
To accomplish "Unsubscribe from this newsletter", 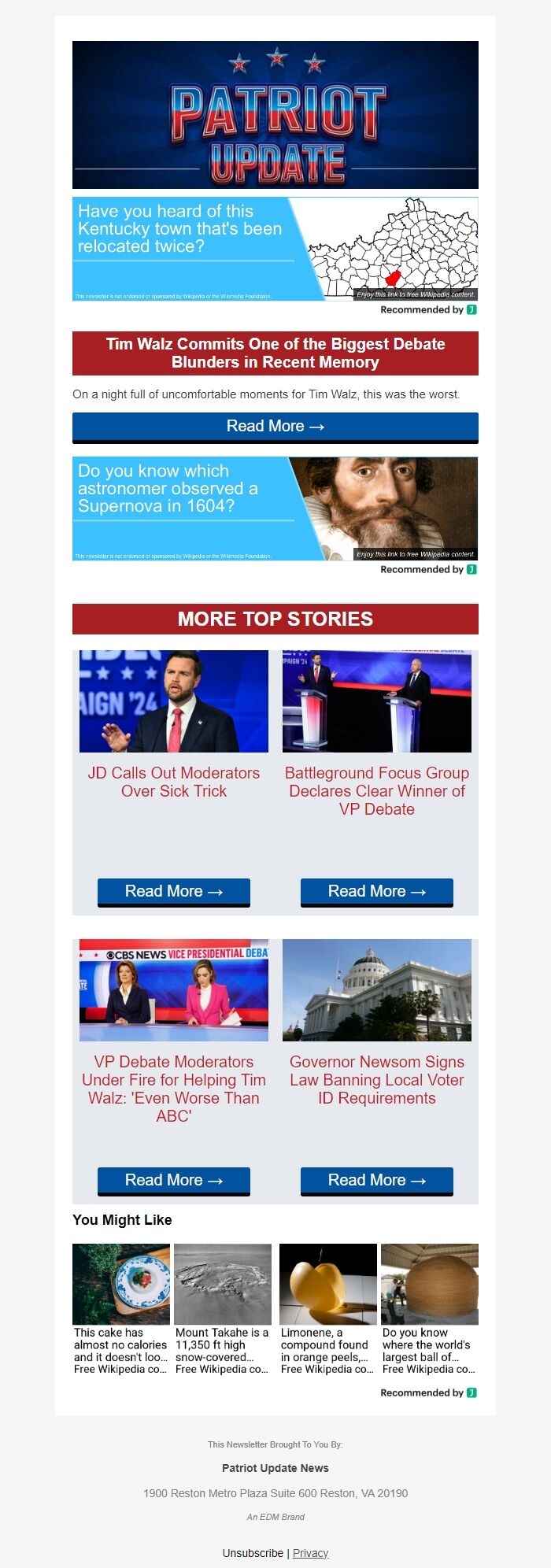I will click(253, 1553).
